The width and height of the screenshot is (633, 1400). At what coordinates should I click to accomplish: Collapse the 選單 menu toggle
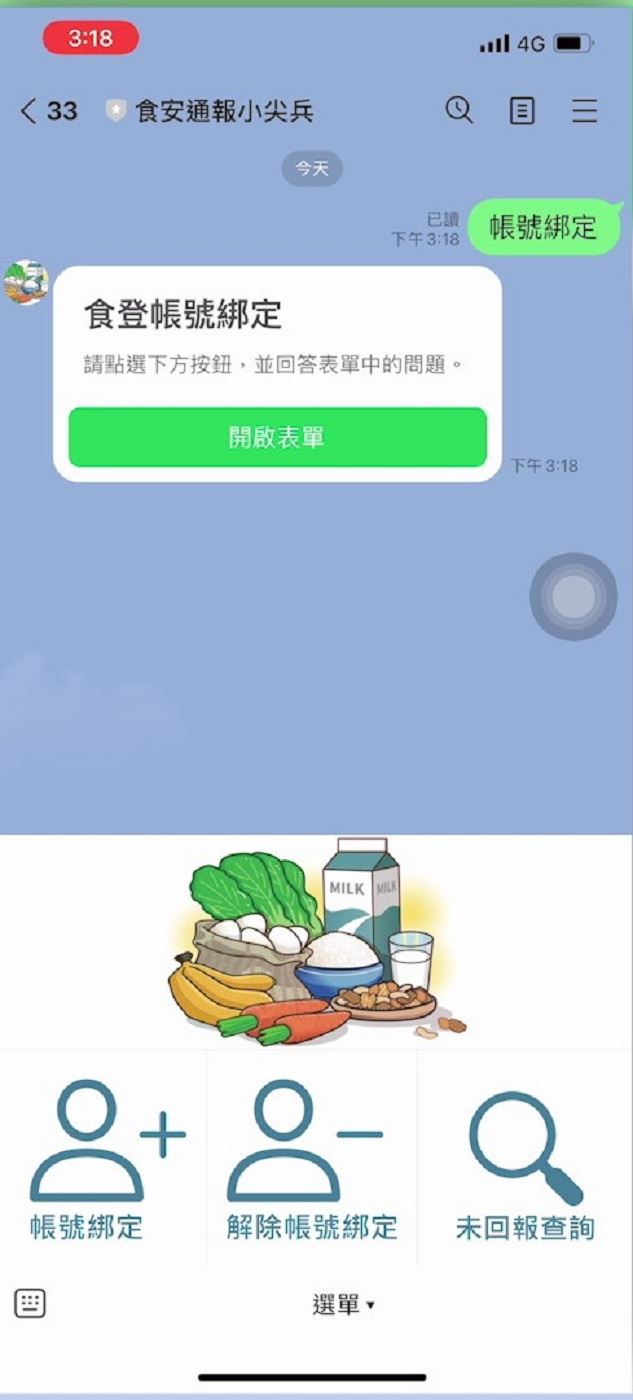(x=343, y=1305)
